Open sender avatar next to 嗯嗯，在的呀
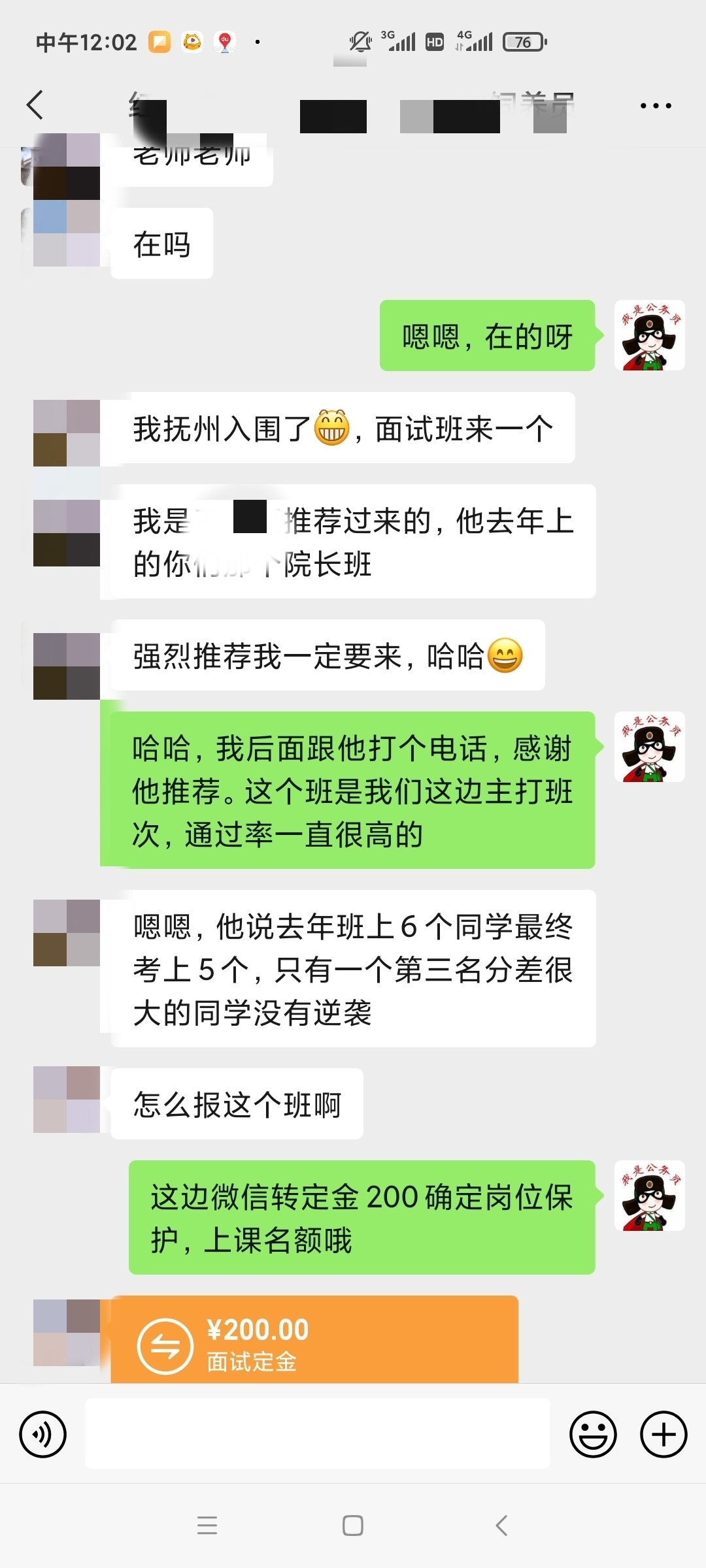The width and height of the screenshot is (706, 1568). coord(649,336)
